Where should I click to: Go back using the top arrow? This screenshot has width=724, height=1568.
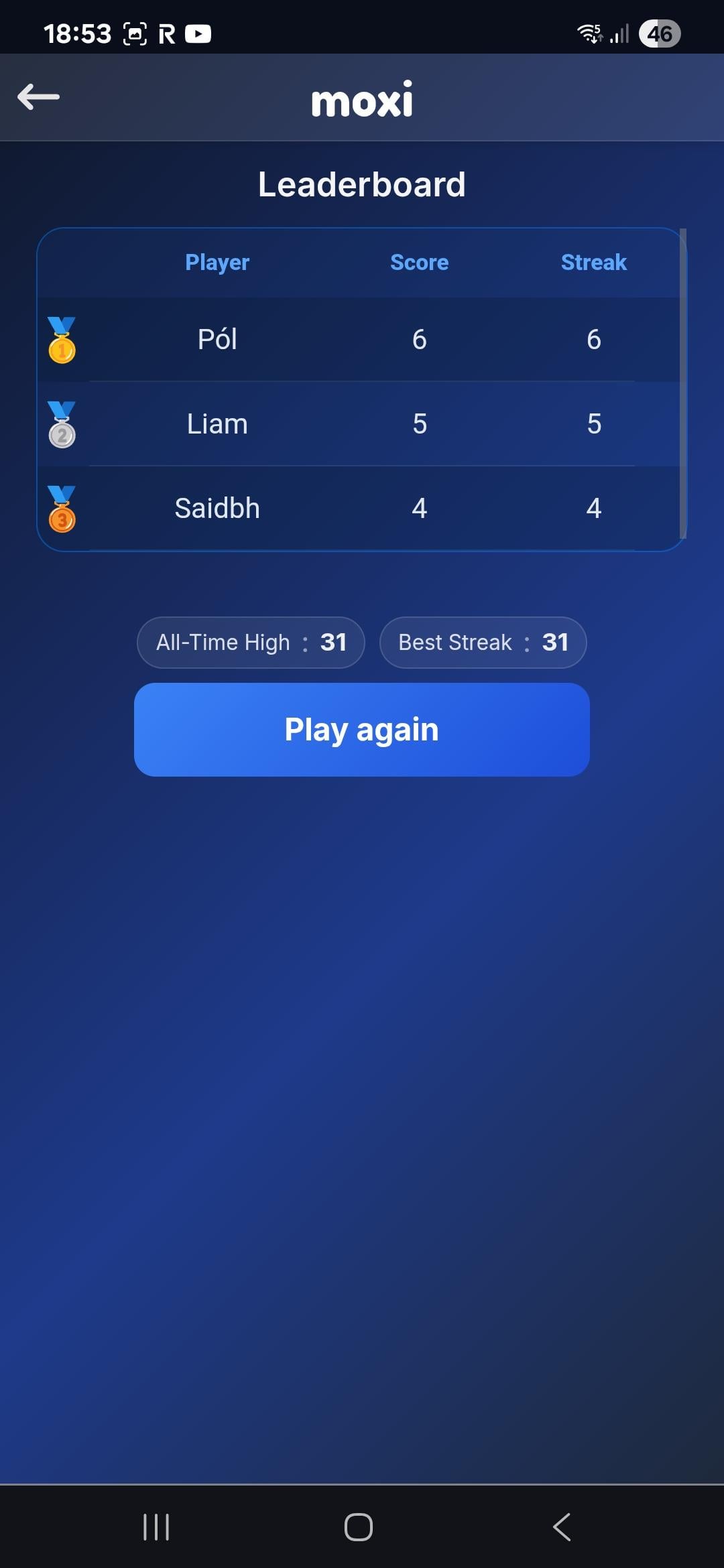[38, 97]
